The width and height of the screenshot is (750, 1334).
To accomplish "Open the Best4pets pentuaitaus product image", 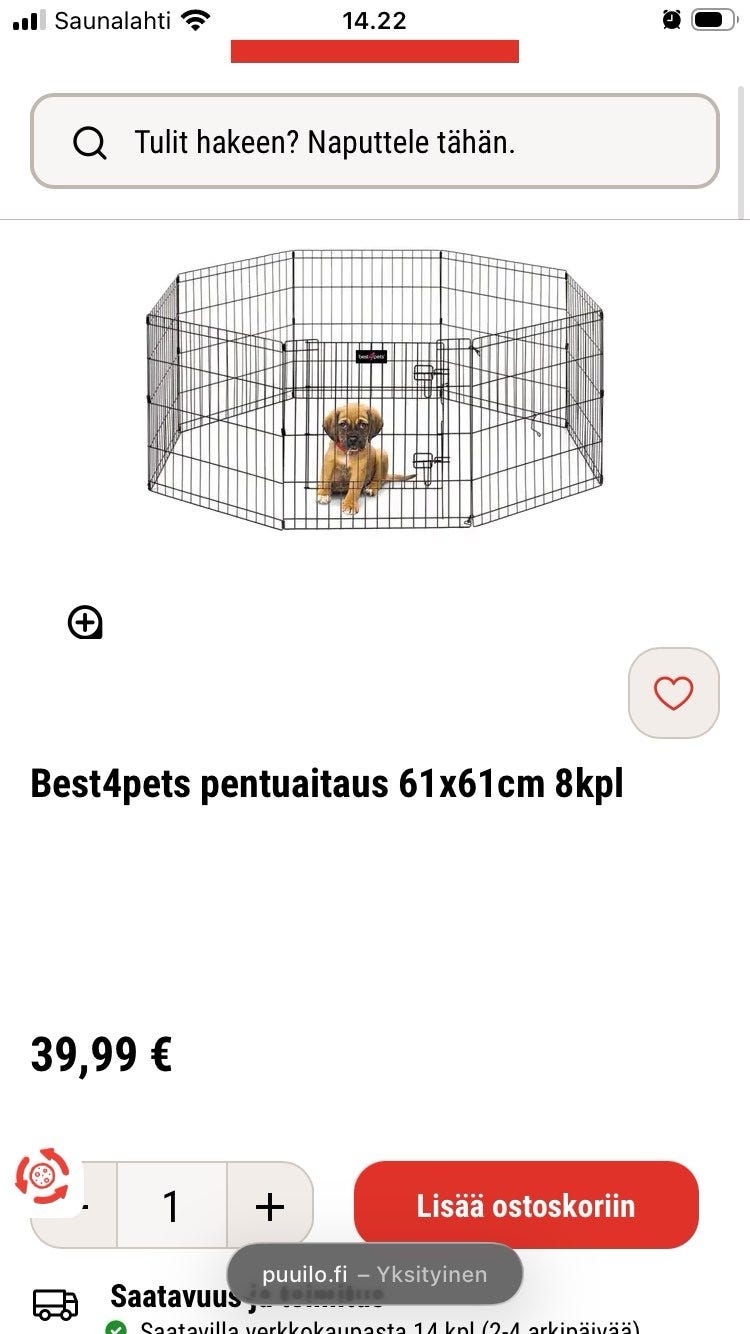I will pyautogui.click(x=375, y=390).
